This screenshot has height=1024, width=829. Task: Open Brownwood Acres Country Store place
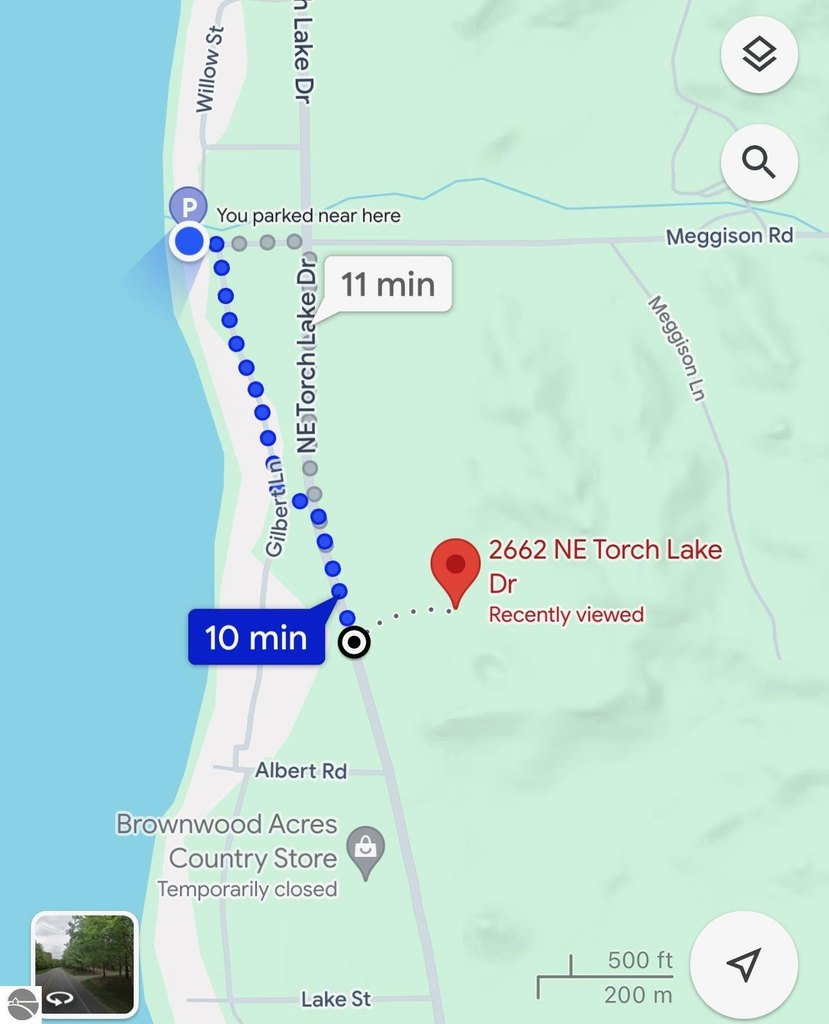coord(365,851)
